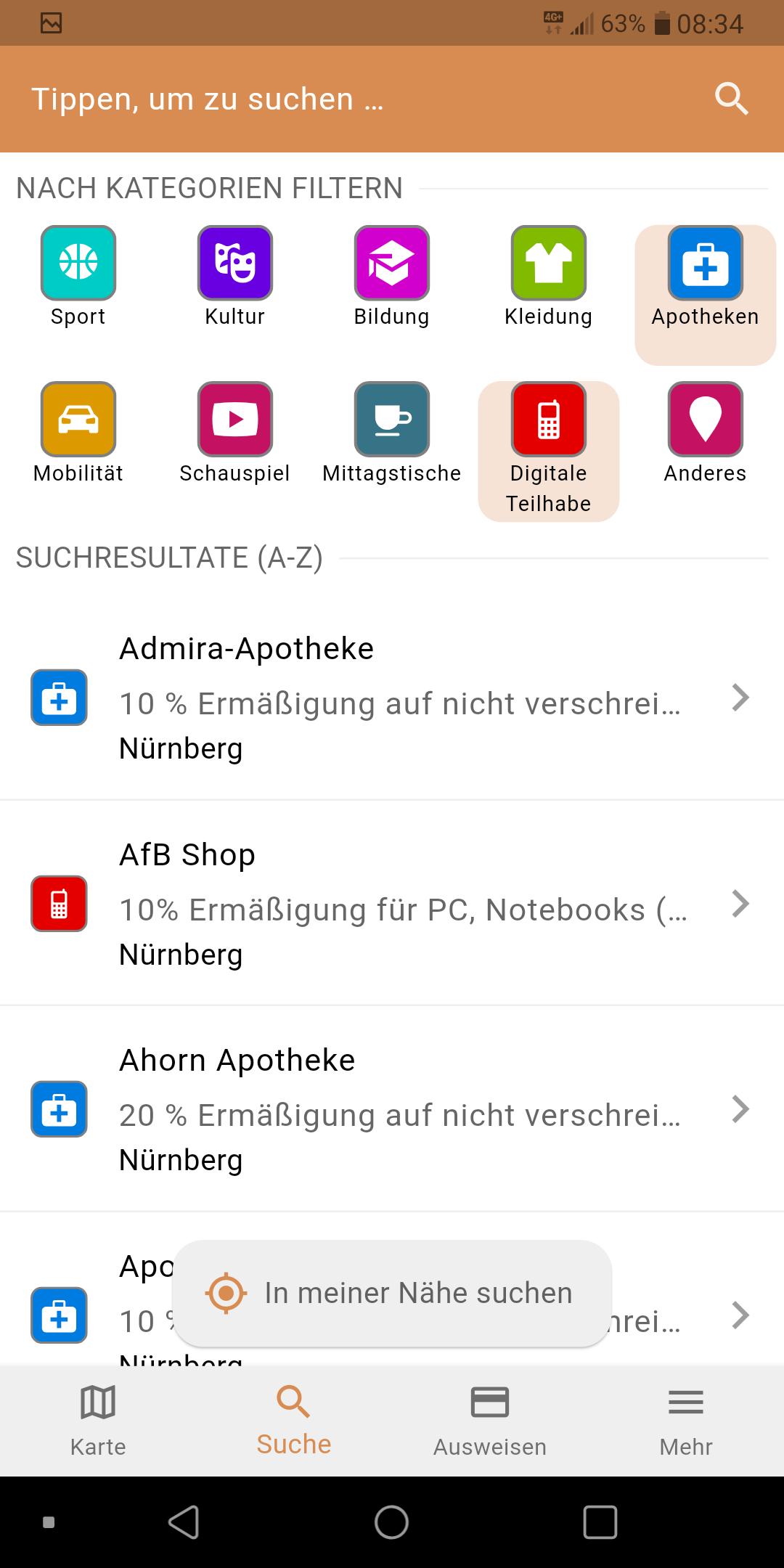
Task: Filter by Bildung category
Action: point(392,276)
